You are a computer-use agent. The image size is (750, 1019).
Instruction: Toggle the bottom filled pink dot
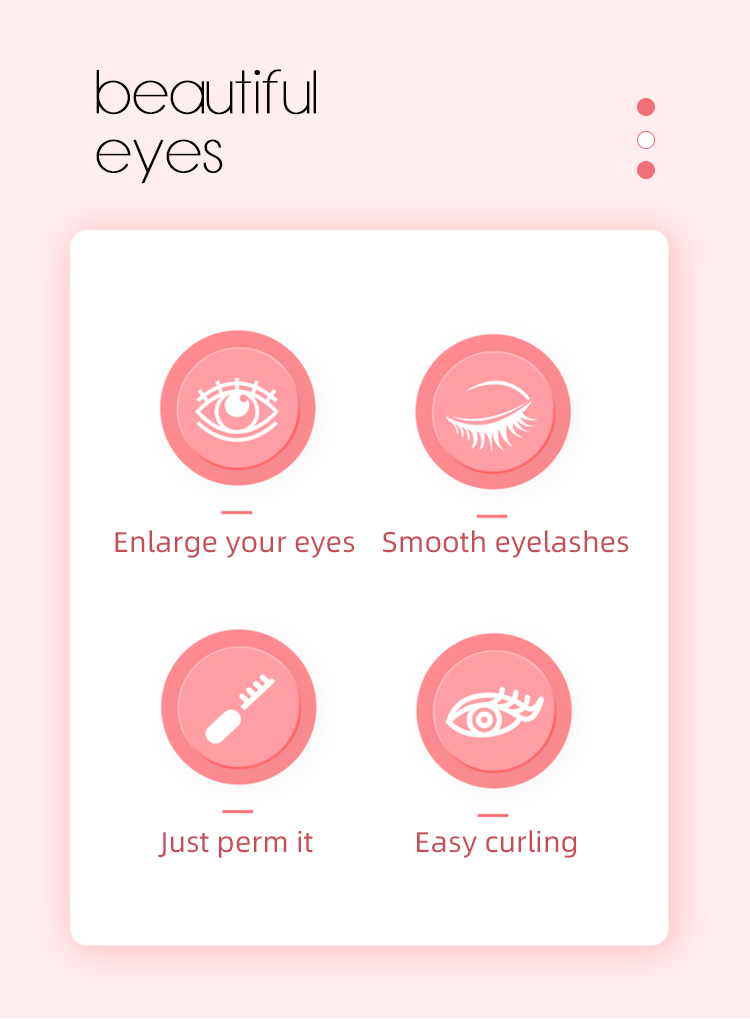click(645, 168)
